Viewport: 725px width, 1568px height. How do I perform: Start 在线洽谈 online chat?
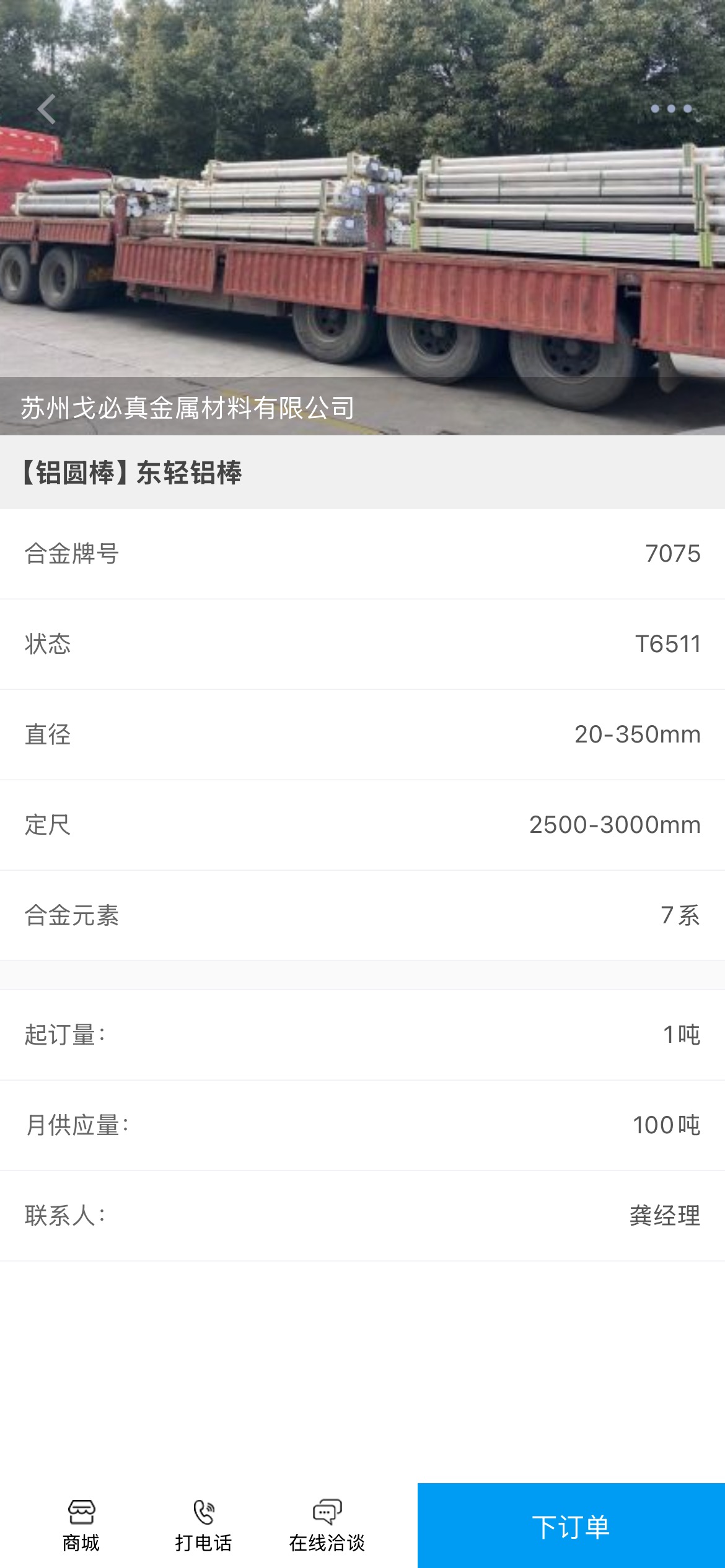[327, 1526]
